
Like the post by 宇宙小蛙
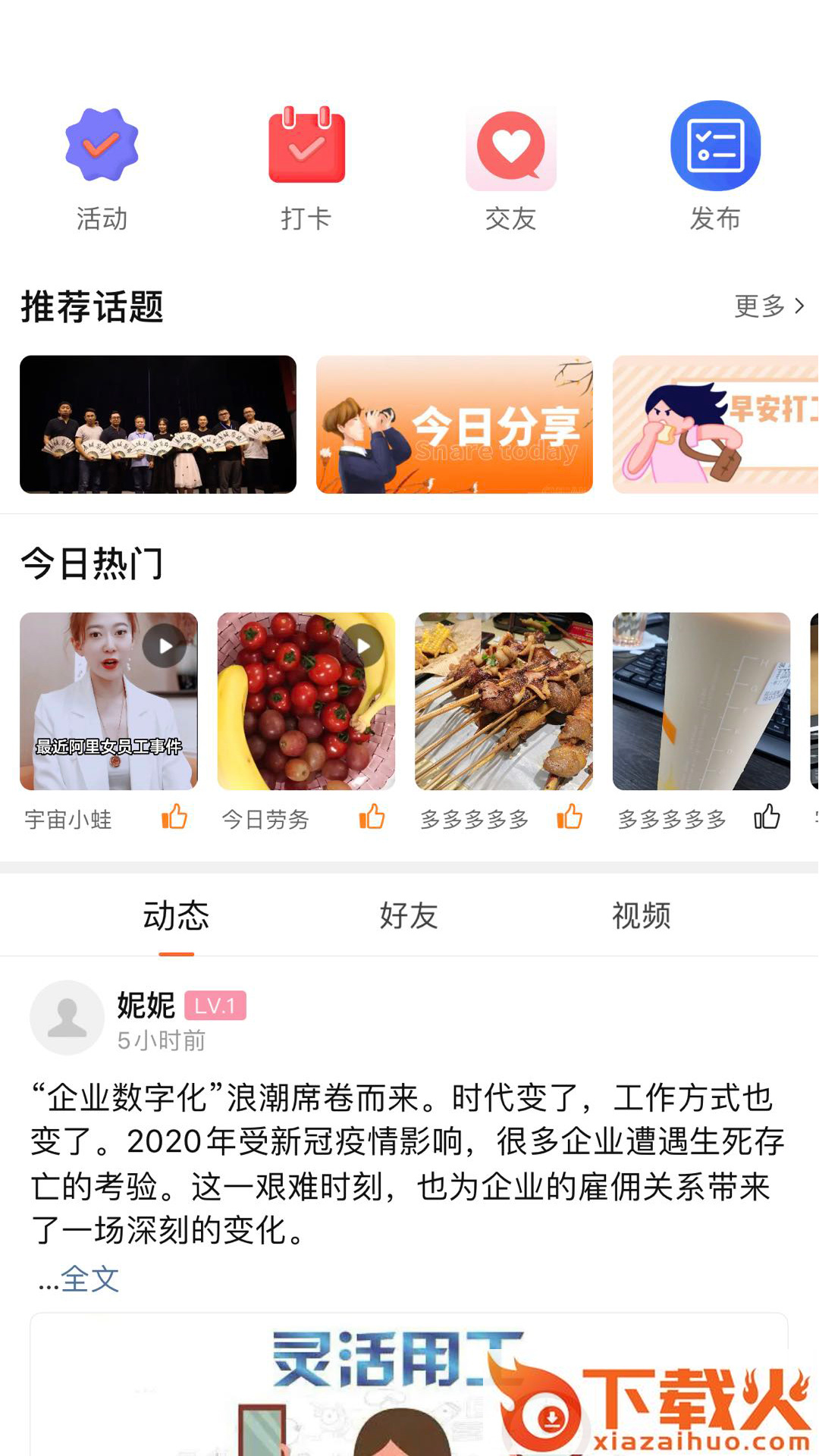pos(174,817)
